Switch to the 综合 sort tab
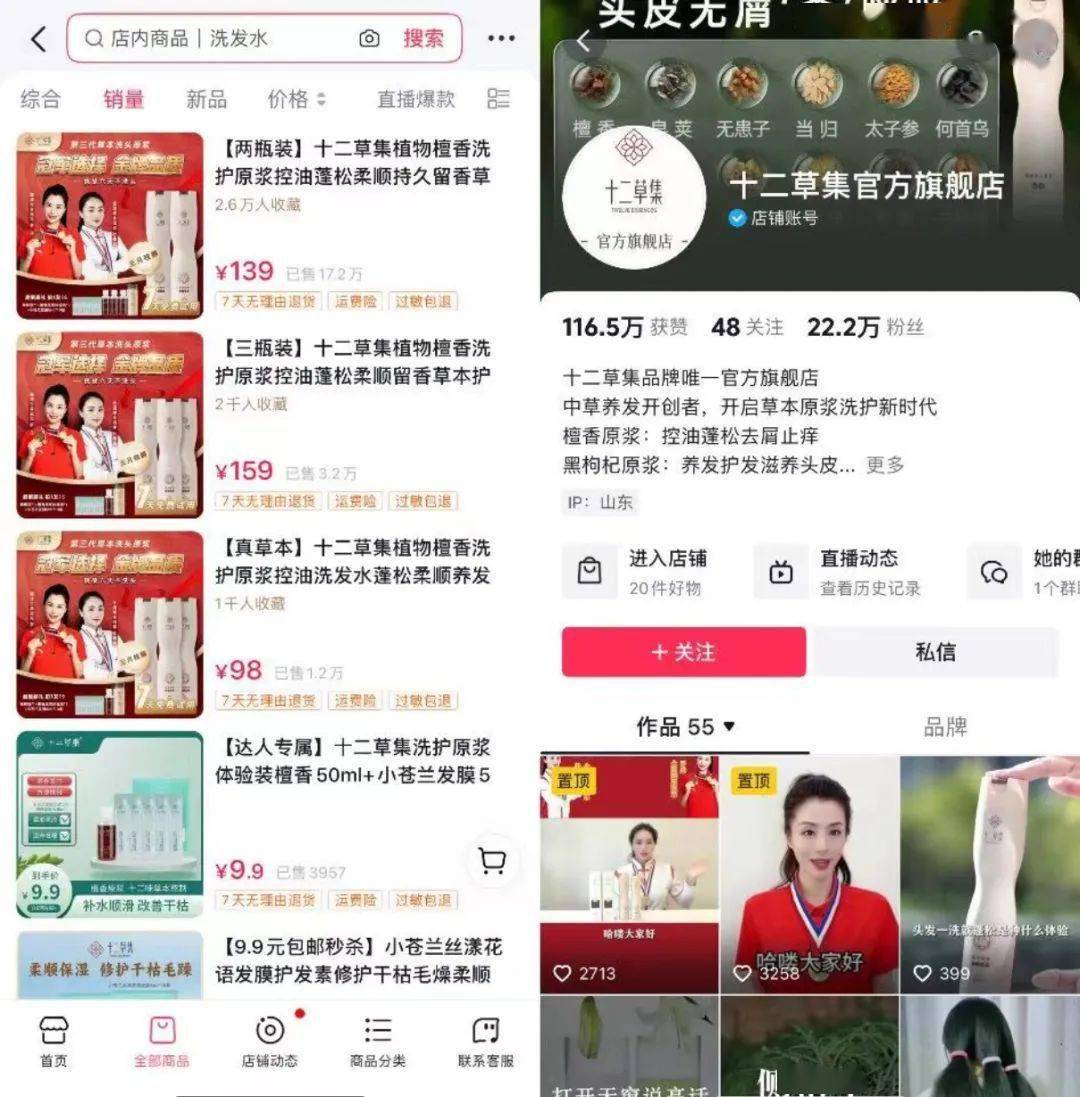The width and height of the screenshot is (1080, 1097). coord(41,99)
